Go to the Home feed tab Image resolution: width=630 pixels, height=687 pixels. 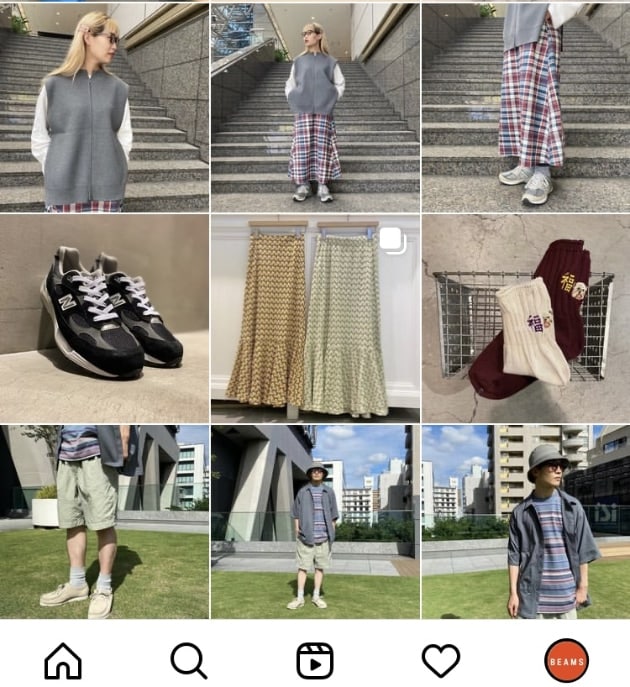coord(63,660)
